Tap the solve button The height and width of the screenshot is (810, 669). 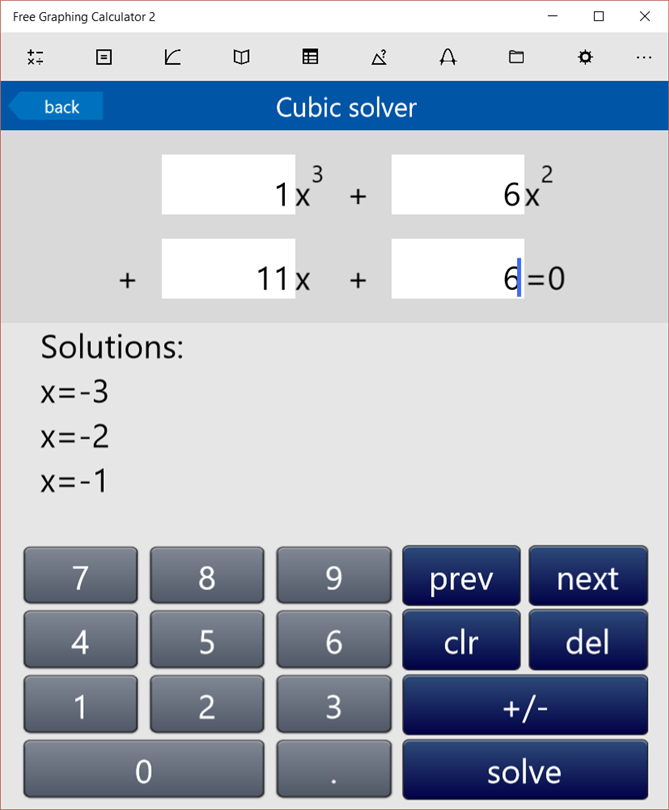[x=524, y=771]
